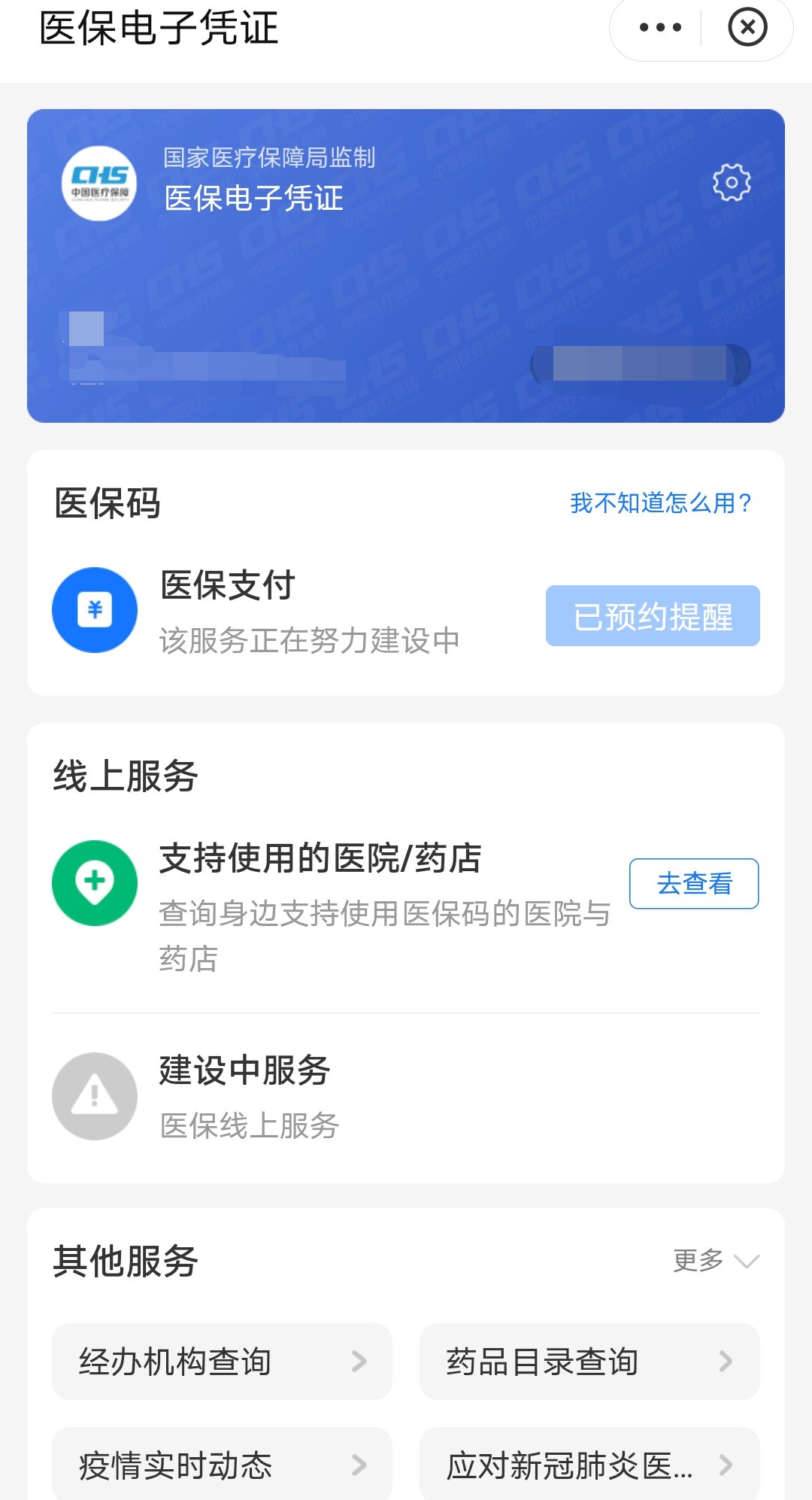Close the 医保电子凭证 mini program
Screen dimensions: 812x1500
(747, 28)
